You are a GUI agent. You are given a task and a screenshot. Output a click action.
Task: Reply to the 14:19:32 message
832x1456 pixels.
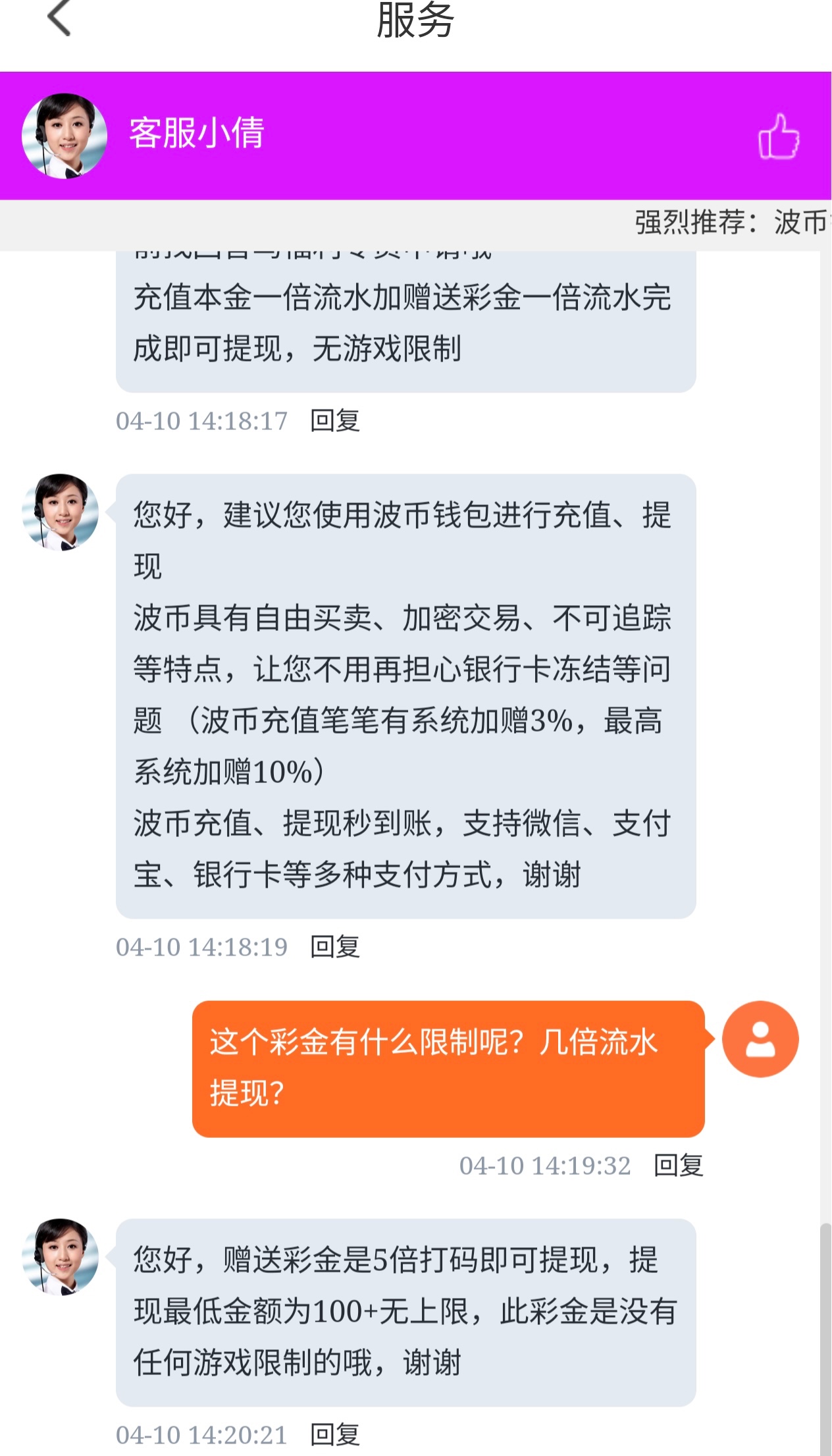pos(679,1166)
